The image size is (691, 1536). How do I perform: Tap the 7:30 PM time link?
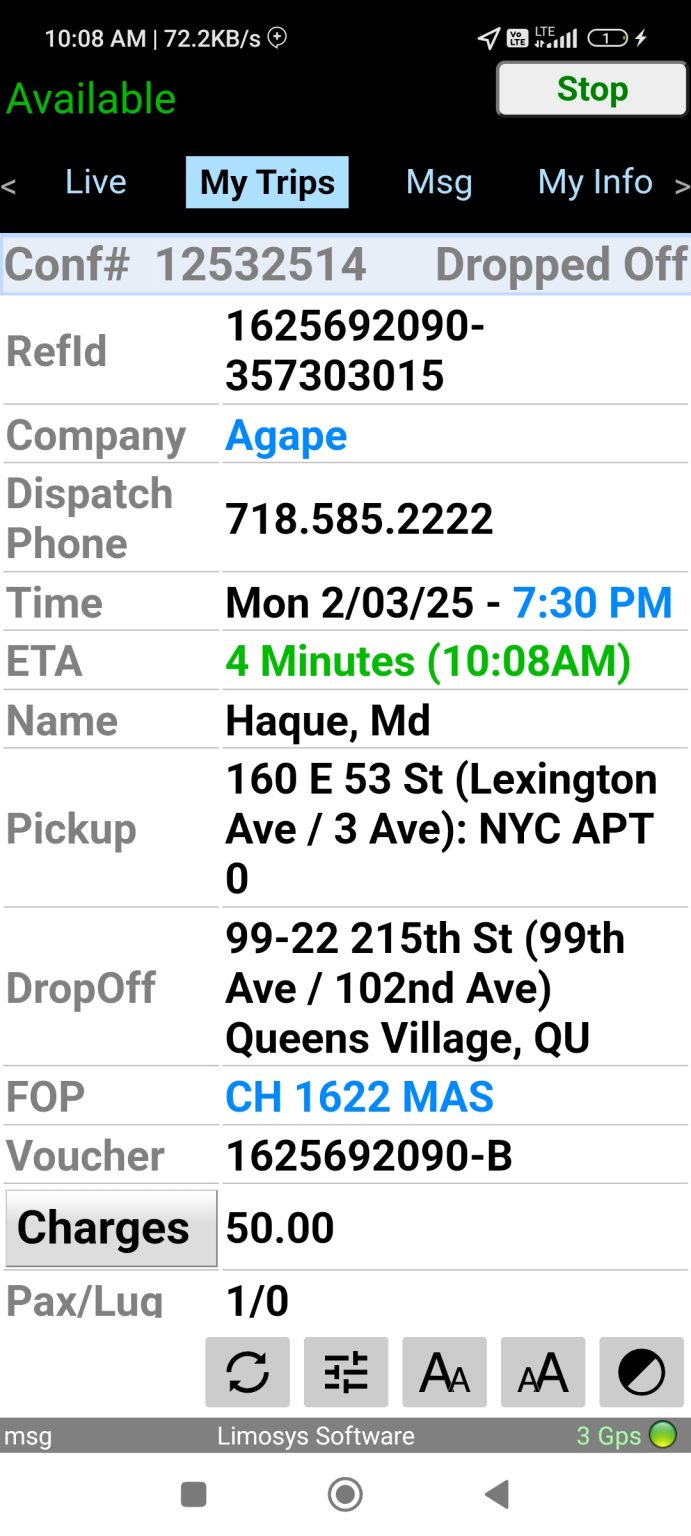(592, 603)
